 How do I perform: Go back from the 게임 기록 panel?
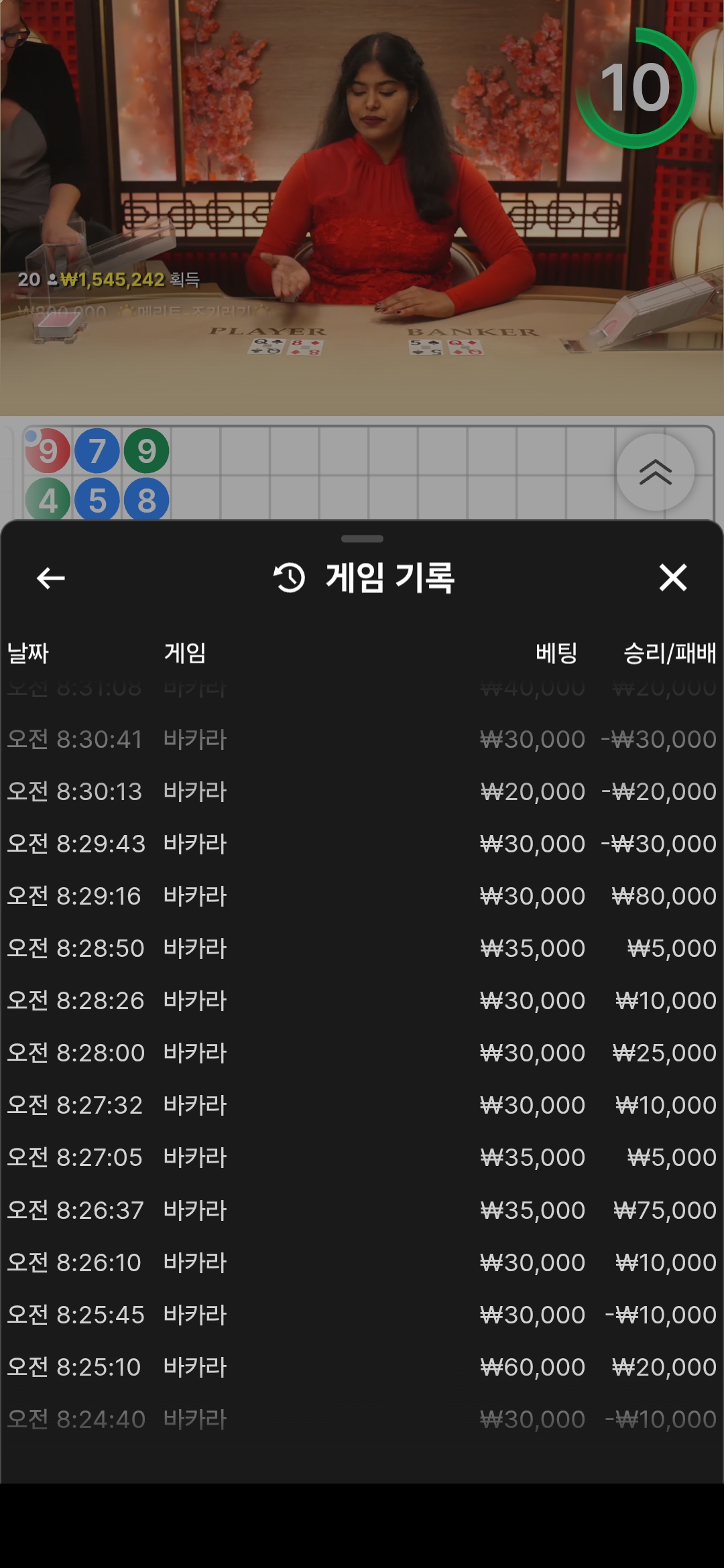tap(51, 578)
